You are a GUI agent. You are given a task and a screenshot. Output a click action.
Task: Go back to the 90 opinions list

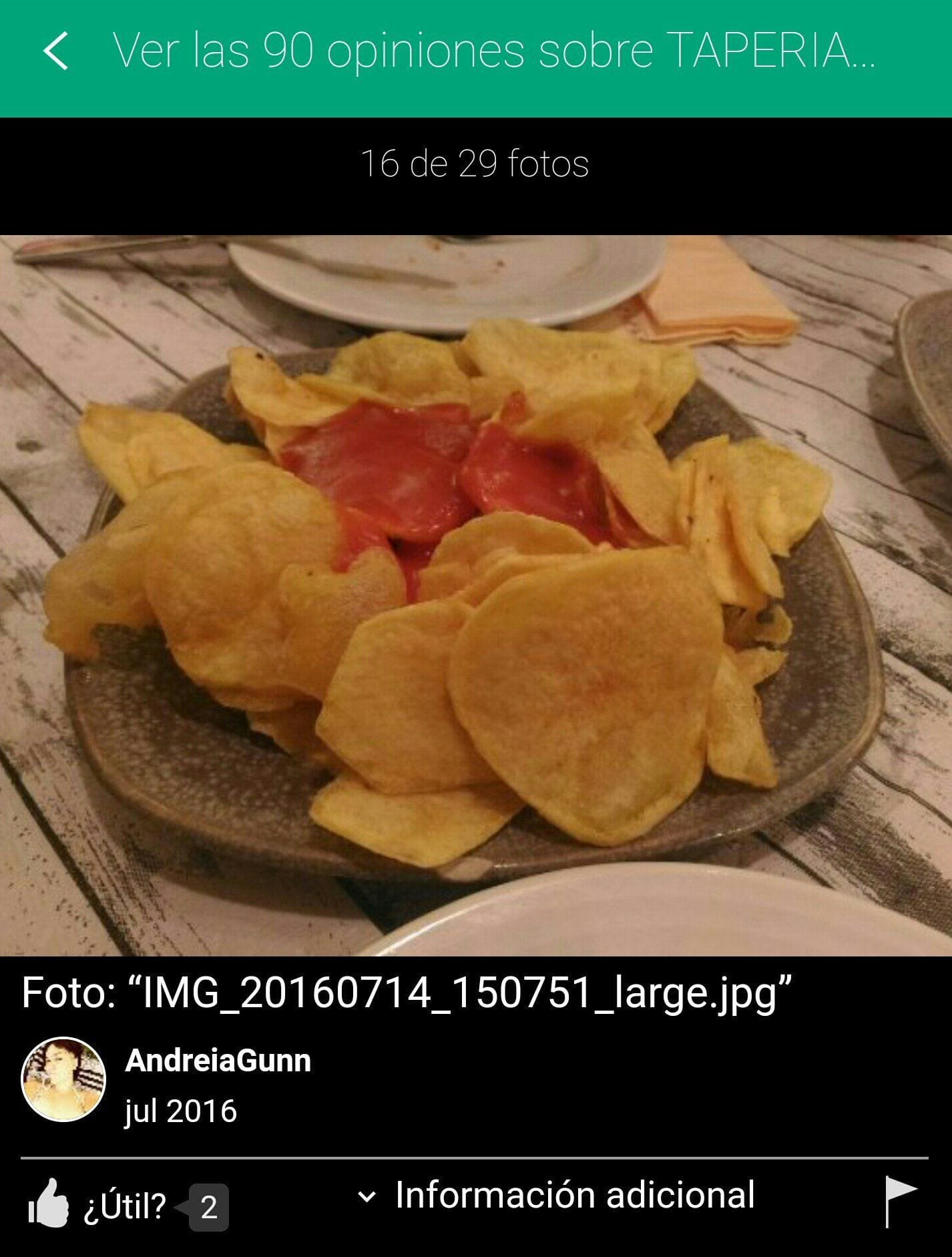(x=56, y=51)
